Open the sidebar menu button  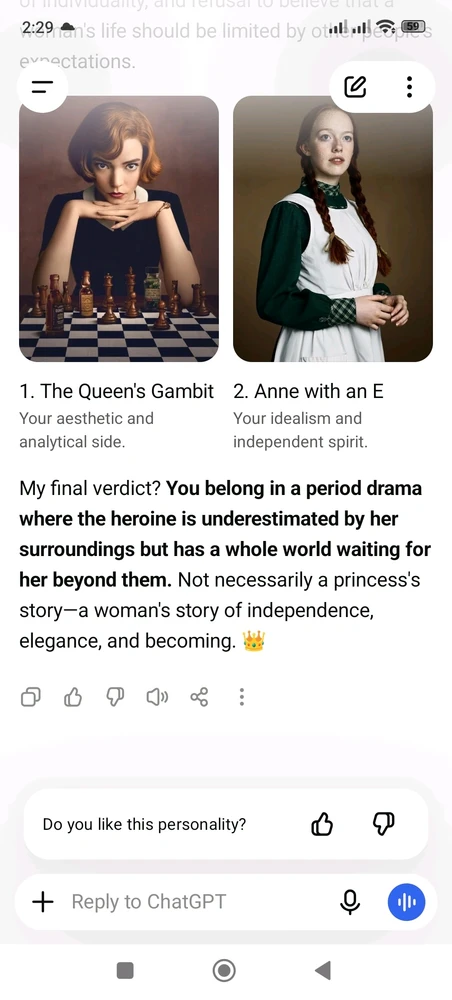(x=42, y=87)
